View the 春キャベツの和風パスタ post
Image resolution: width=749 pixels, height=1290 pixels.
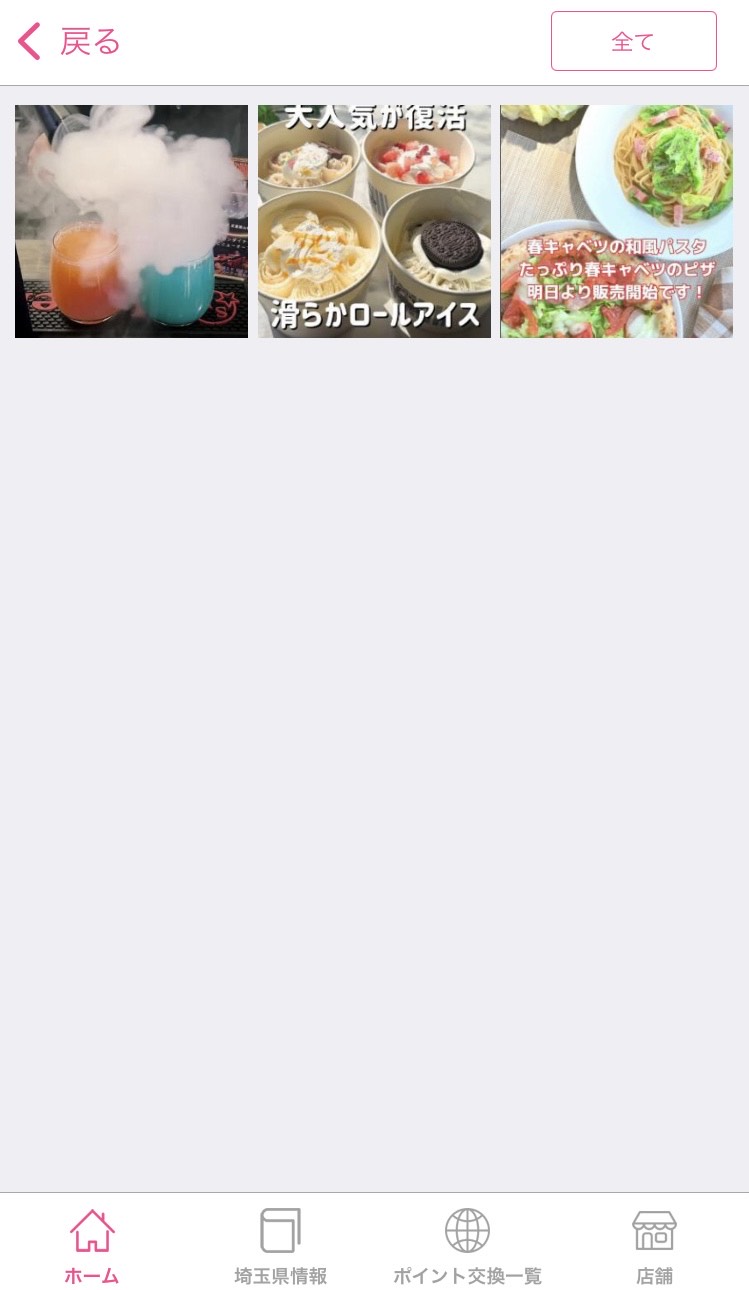pos(616,221)
